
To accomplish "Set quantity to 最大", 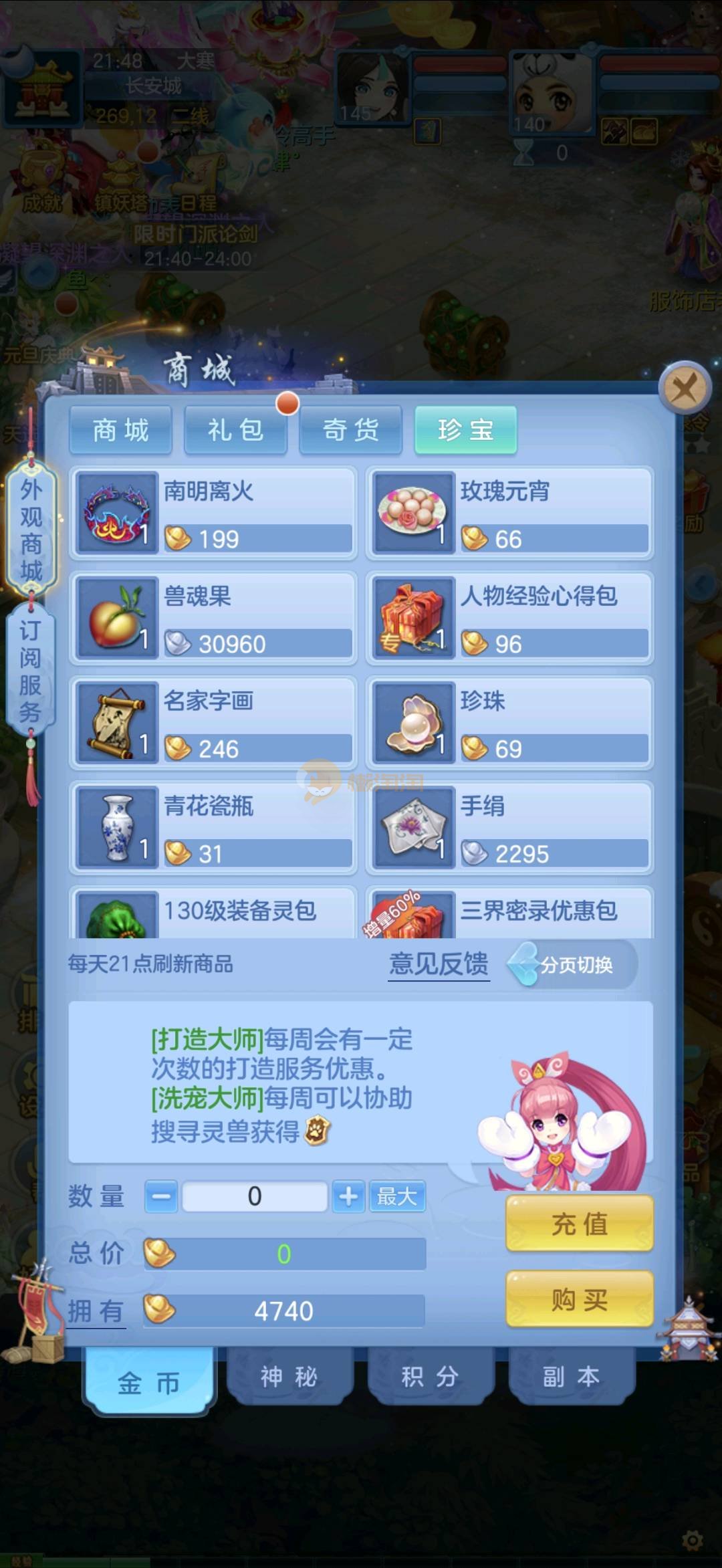I will (x=396, y=1196).
